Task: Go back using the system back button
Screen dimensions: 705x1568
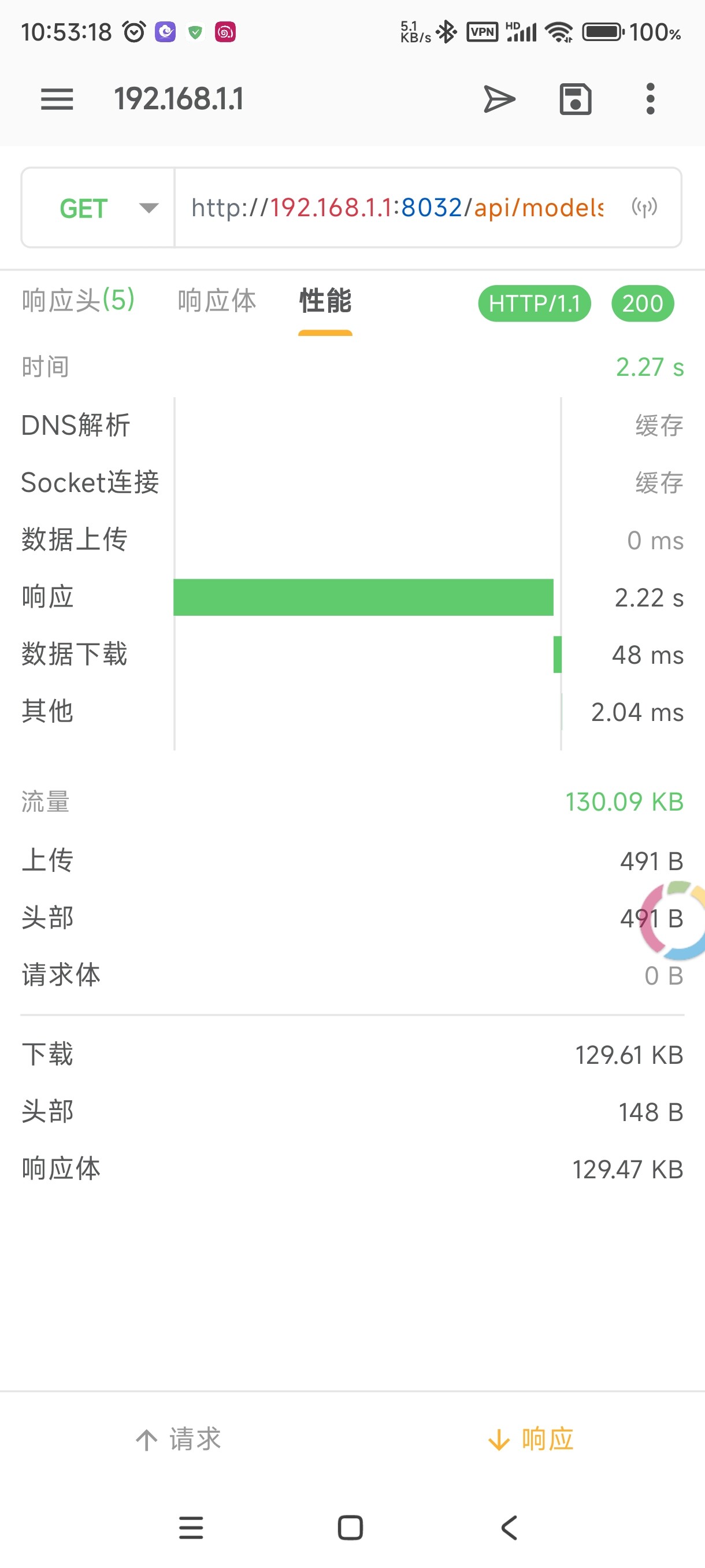Action: (509, 1527)
